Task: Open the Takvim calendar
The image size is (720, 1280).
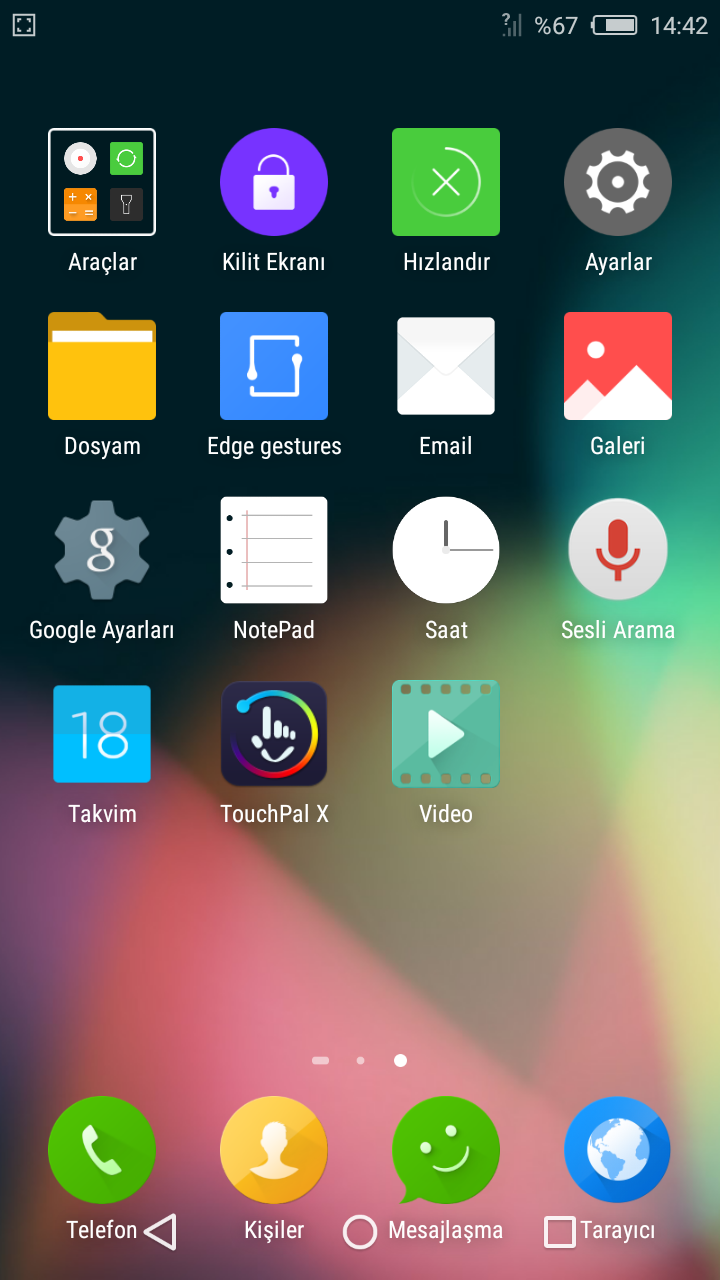Action: (102, 734)
